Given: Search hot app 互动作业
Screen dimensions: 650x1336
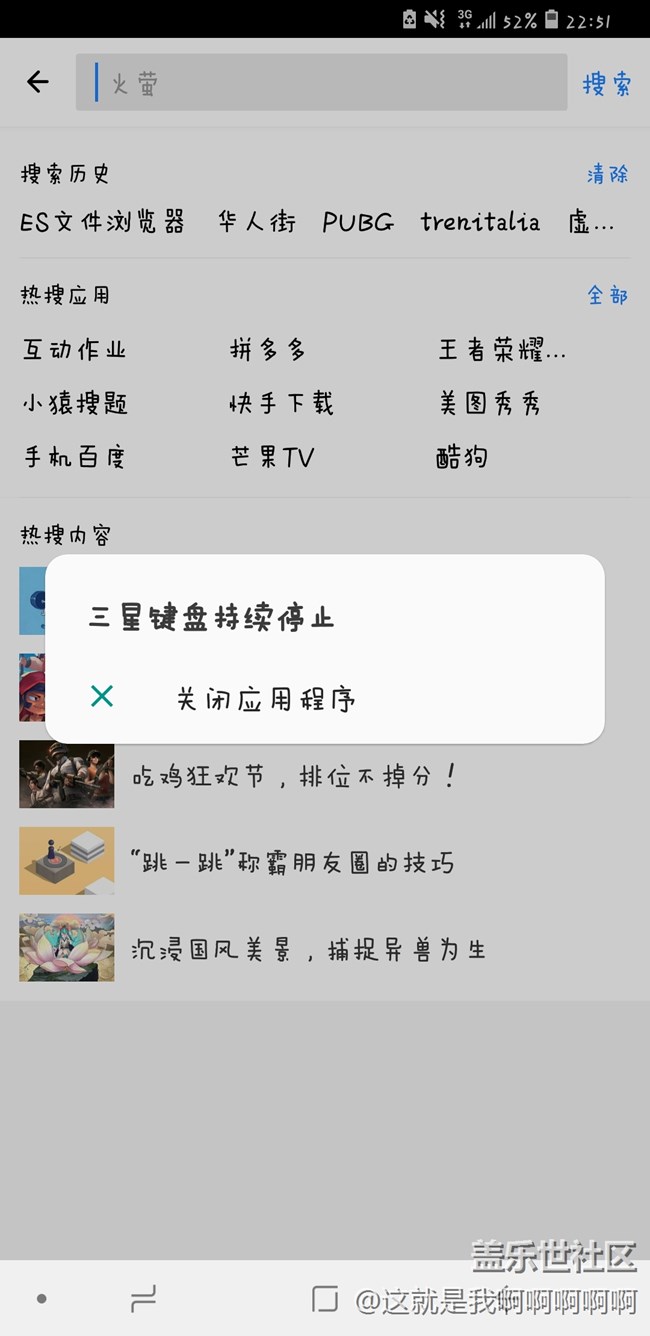Looking at the screenshot, I should coord(75,350).
